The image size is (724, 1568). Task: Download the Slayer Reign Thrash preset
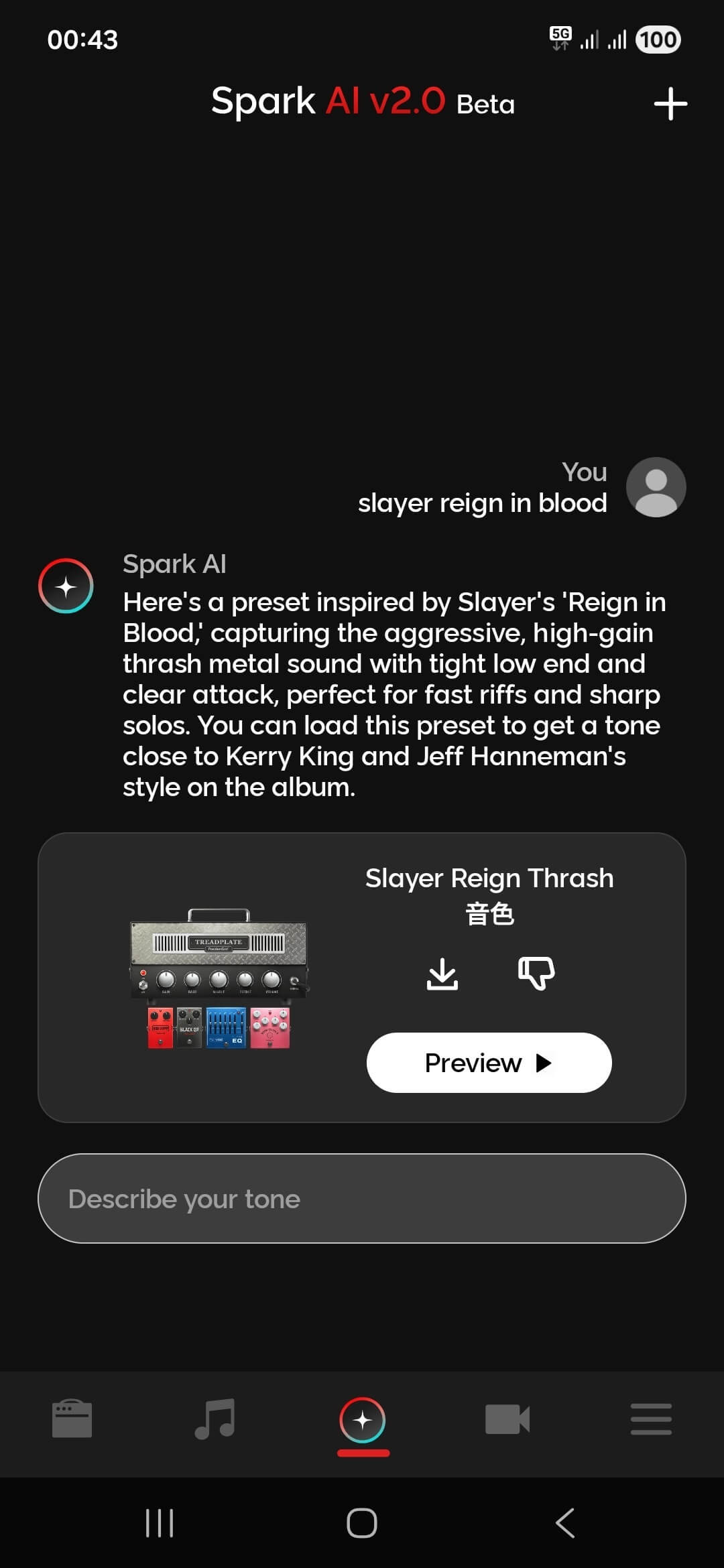tap(442, 974)
